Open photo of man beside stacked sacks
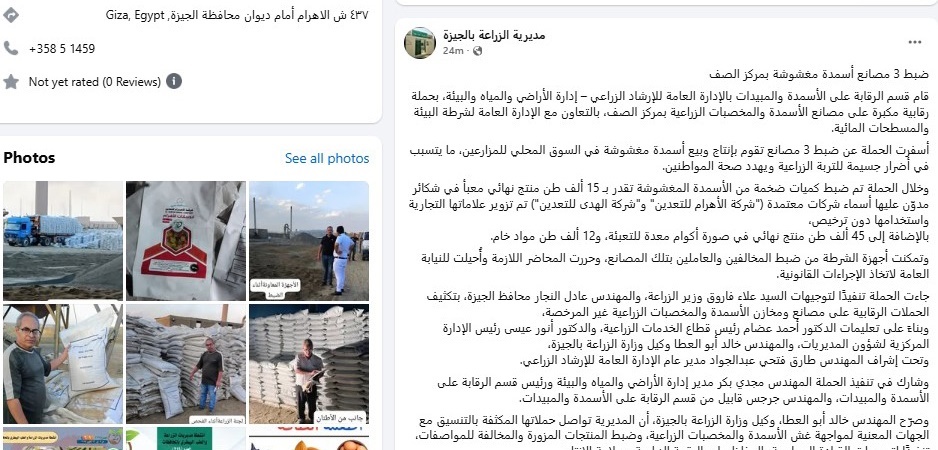Image resolution: width=938 pixels, height=450 pixels. (x=186, y=363)
